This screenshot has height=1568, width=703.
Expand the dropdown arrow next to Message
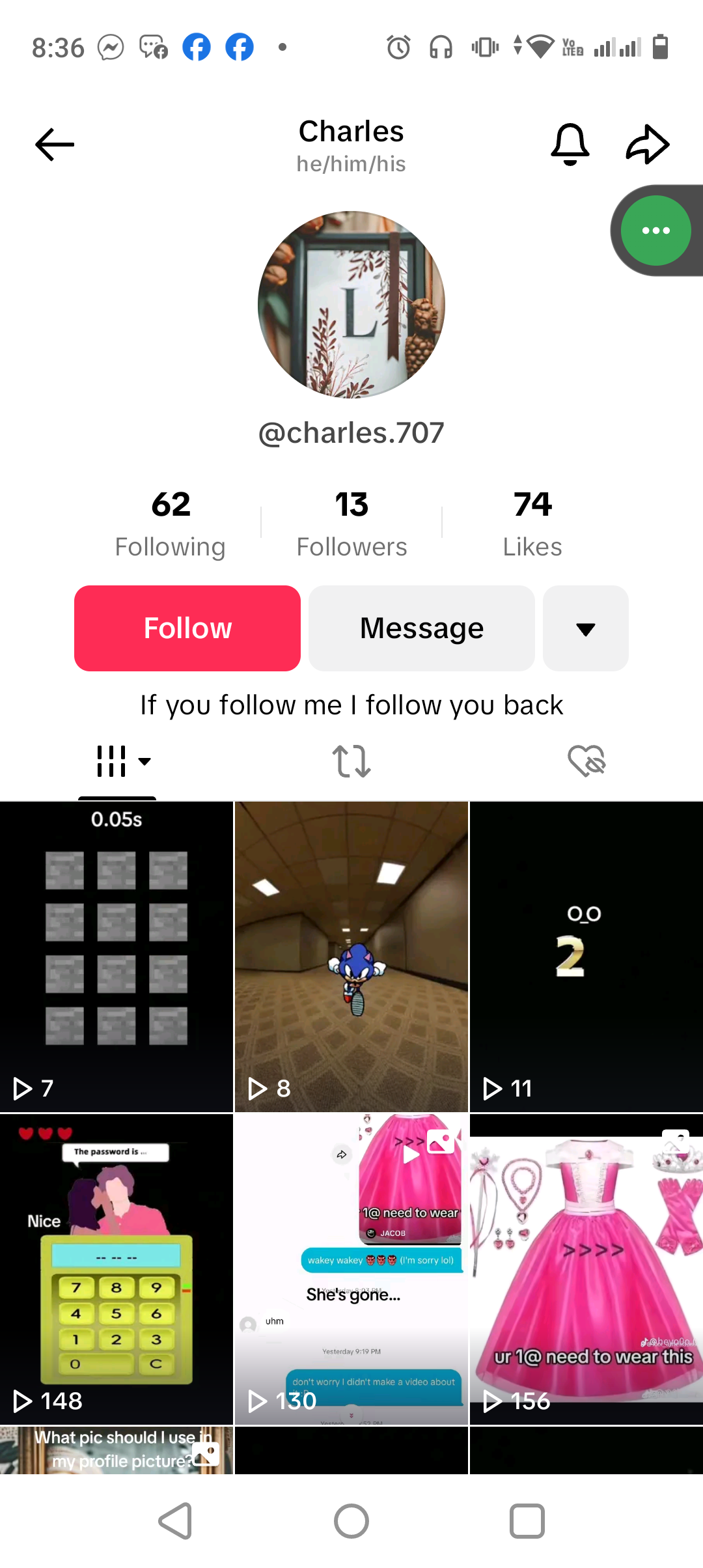(x=585, y=628)
